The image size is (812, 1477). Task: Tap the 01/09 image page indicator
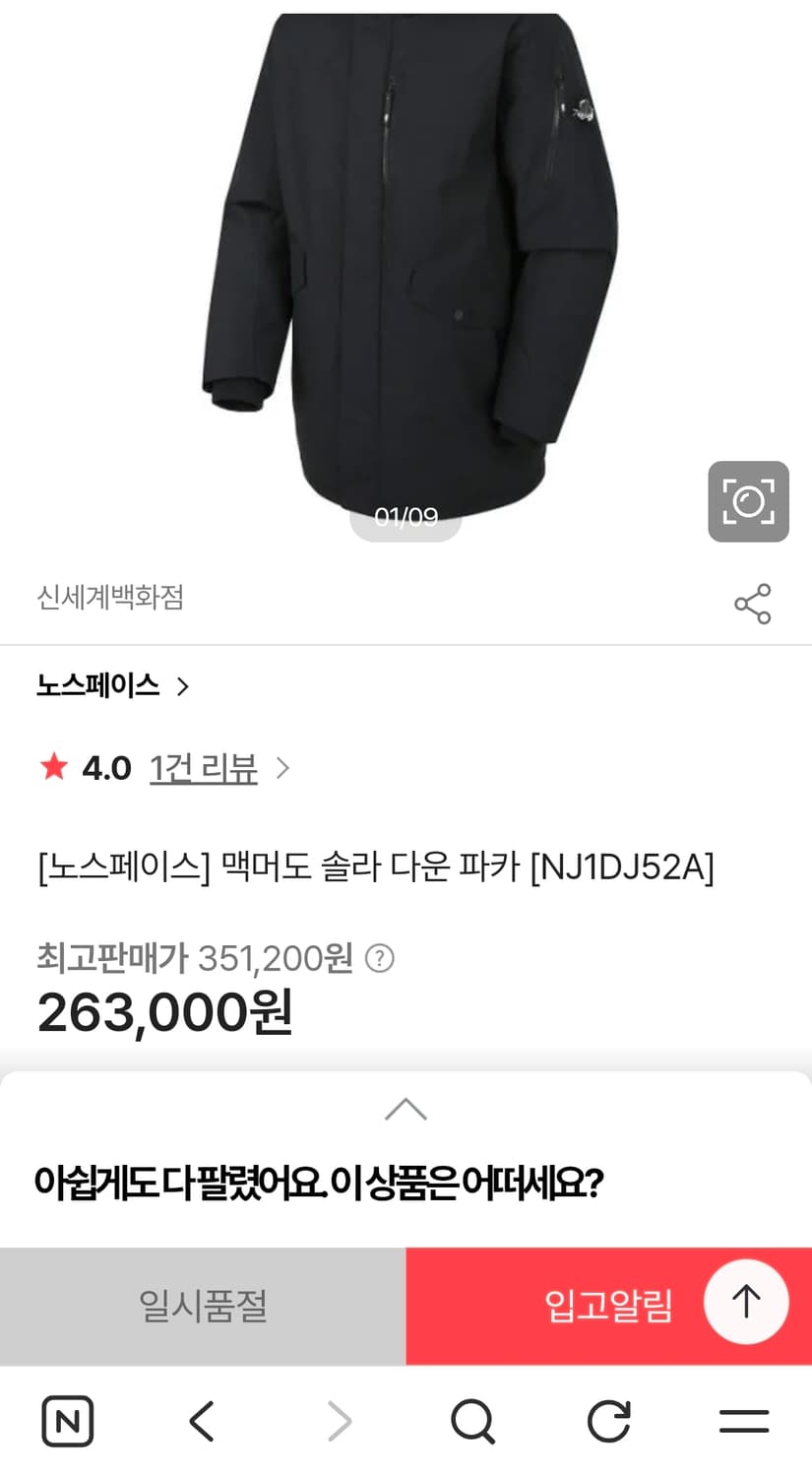coord(405,513)
